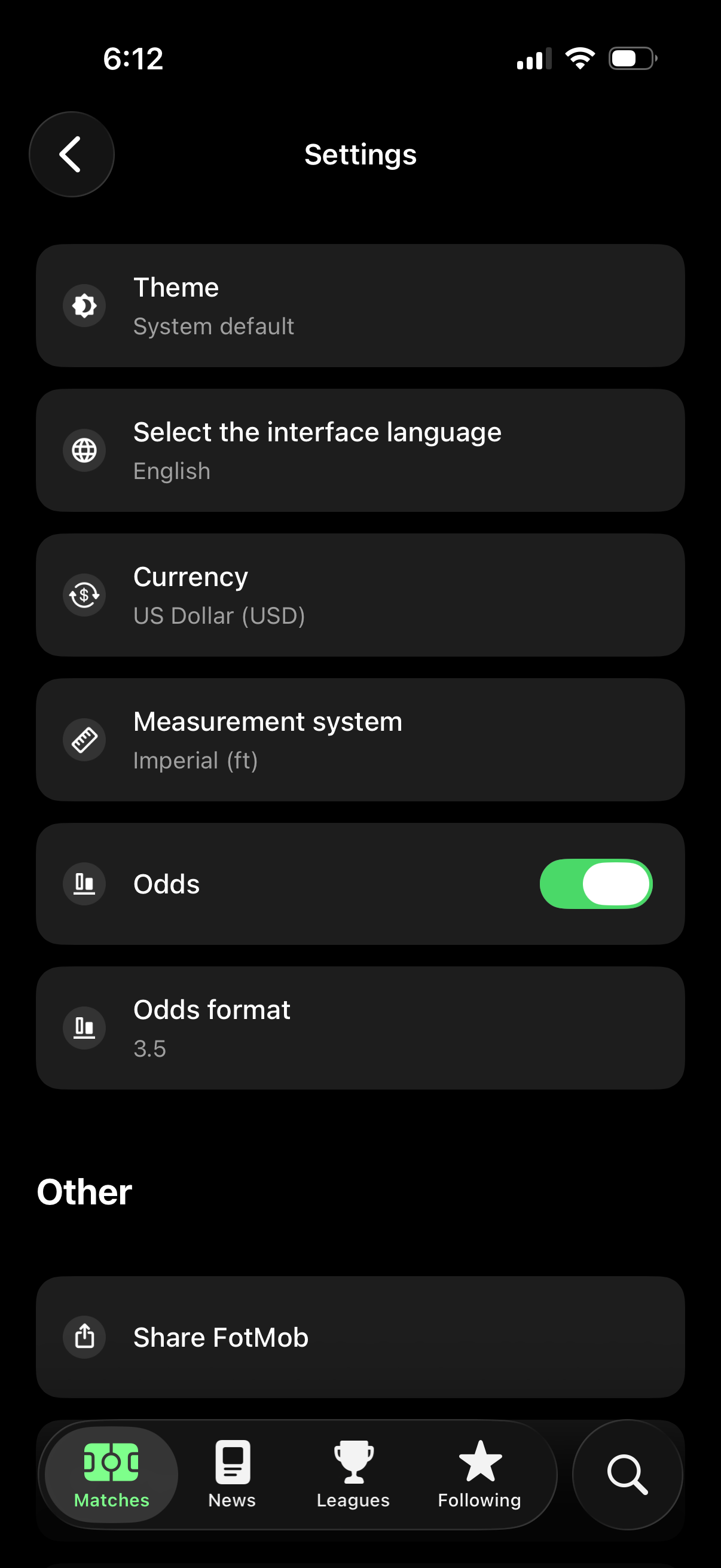Open the Odds format selector
The image size is (721, 1568).
tap(361, 1027)
